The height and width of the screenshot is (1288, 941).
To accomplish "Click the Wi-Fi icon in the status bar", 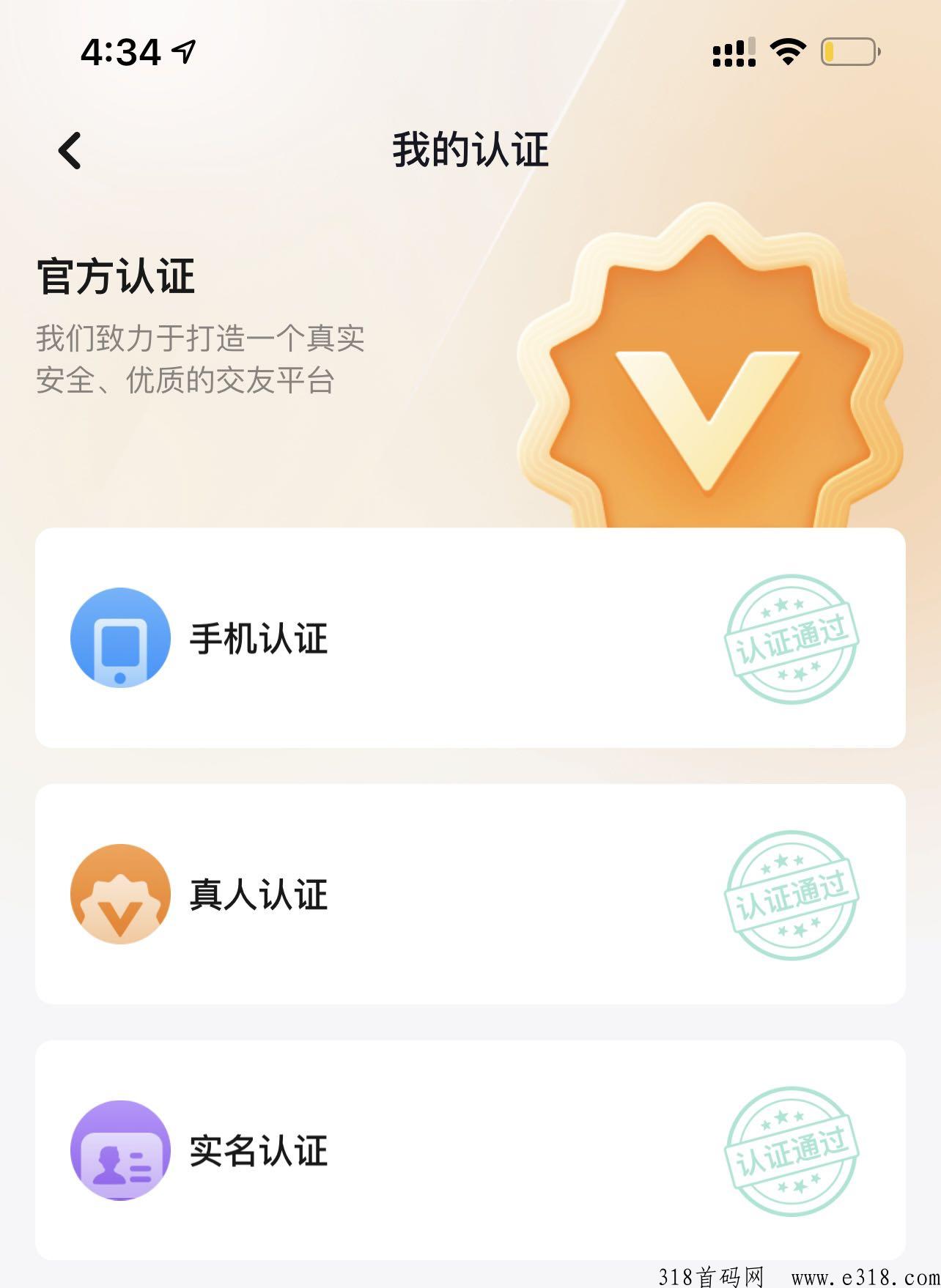I will point(786,51).
